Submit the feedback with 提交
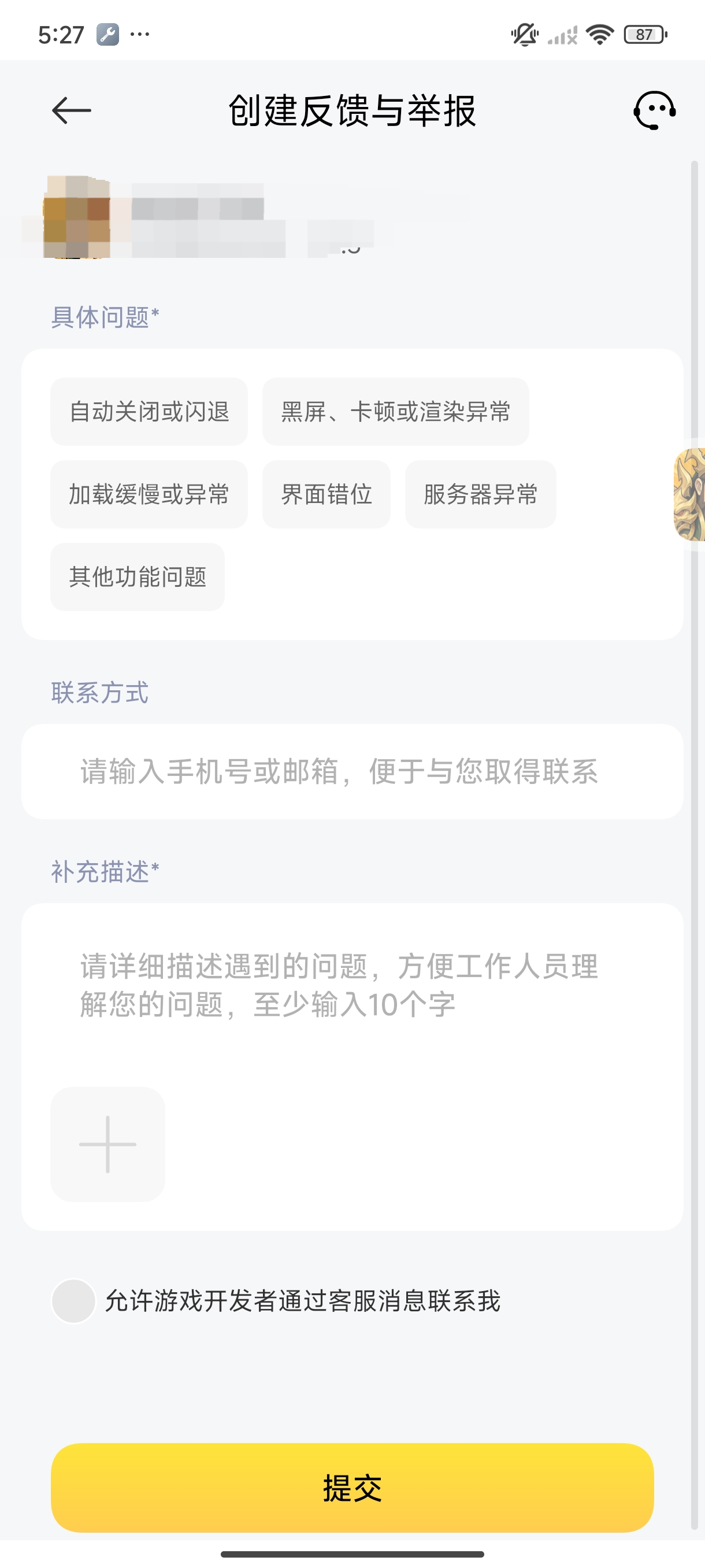This screenshot has width=705, height=1568. pos(352,1488)
